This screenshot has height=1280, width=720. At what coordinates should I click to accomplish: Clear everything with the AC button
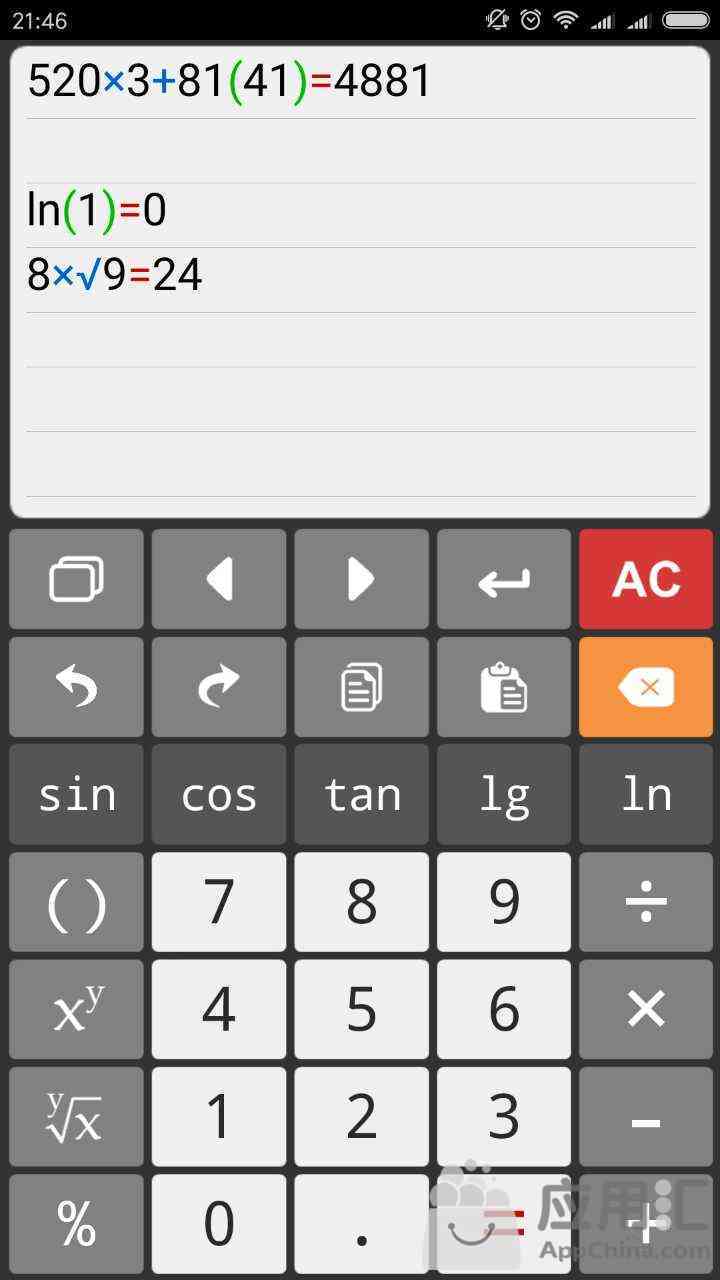pyautogui.click(x=646, y=579)
